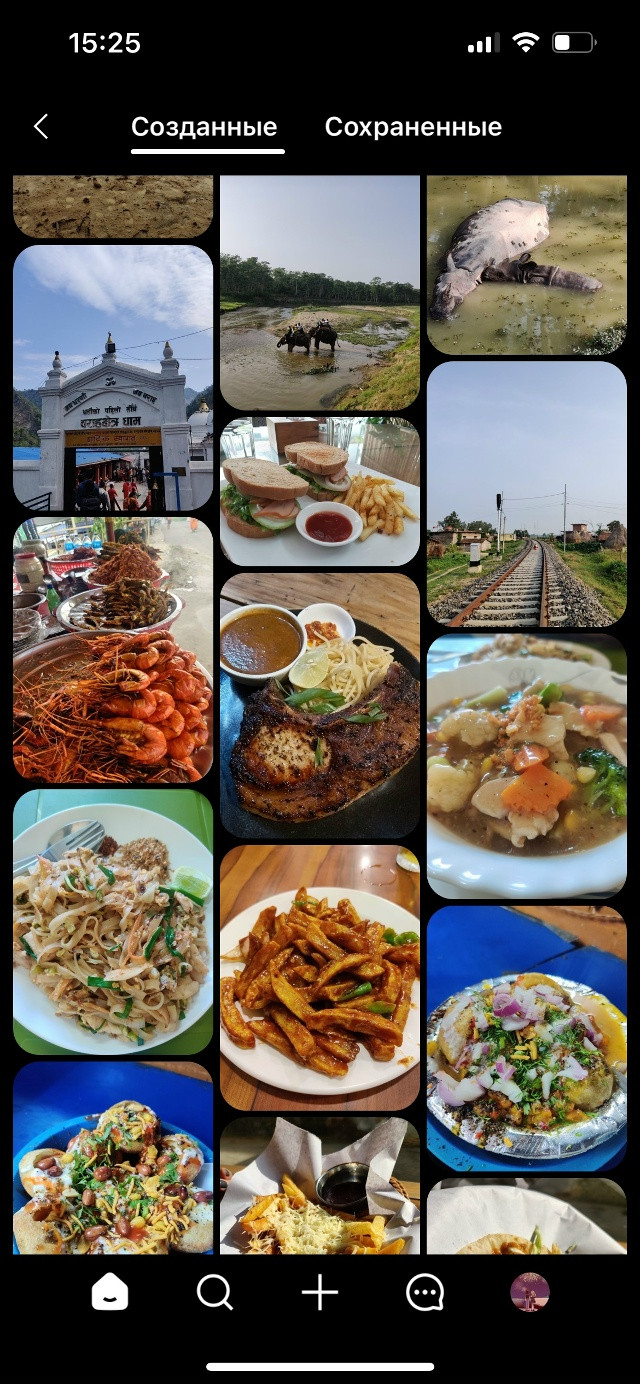Open the rhino in water pin
Viewport: 640px width, 1384px height.
coord(527,265)
